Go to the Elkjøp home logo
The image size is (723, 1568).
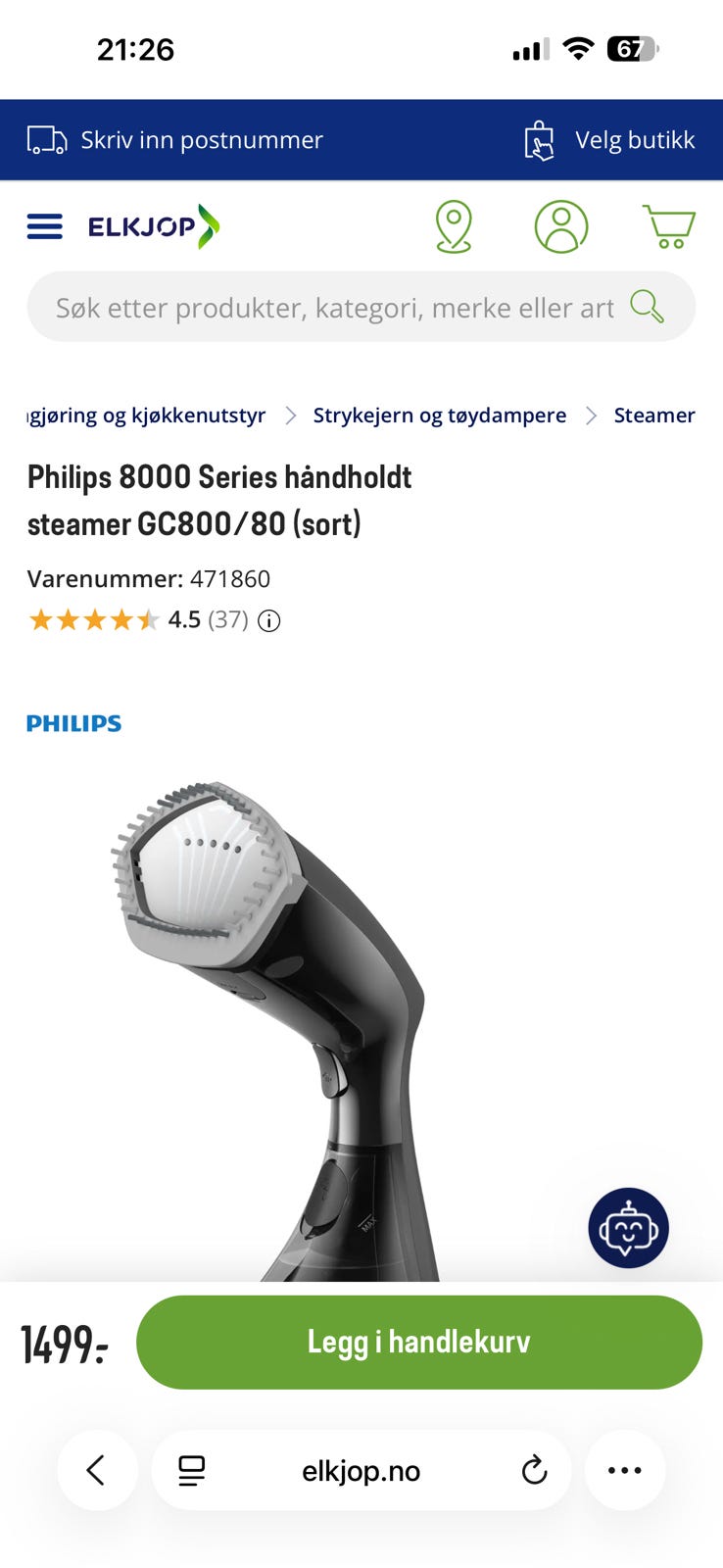(154, 226)
